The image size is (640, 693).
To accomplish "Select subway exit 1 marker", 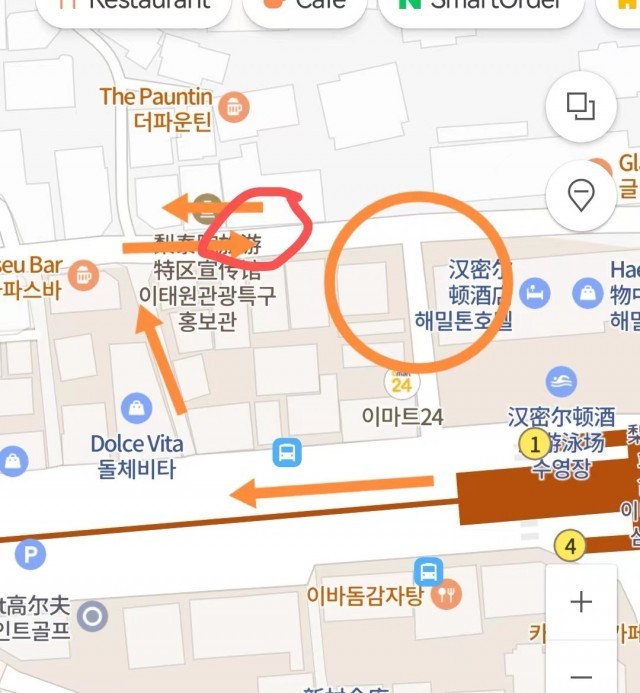I will tap(534, 444).
